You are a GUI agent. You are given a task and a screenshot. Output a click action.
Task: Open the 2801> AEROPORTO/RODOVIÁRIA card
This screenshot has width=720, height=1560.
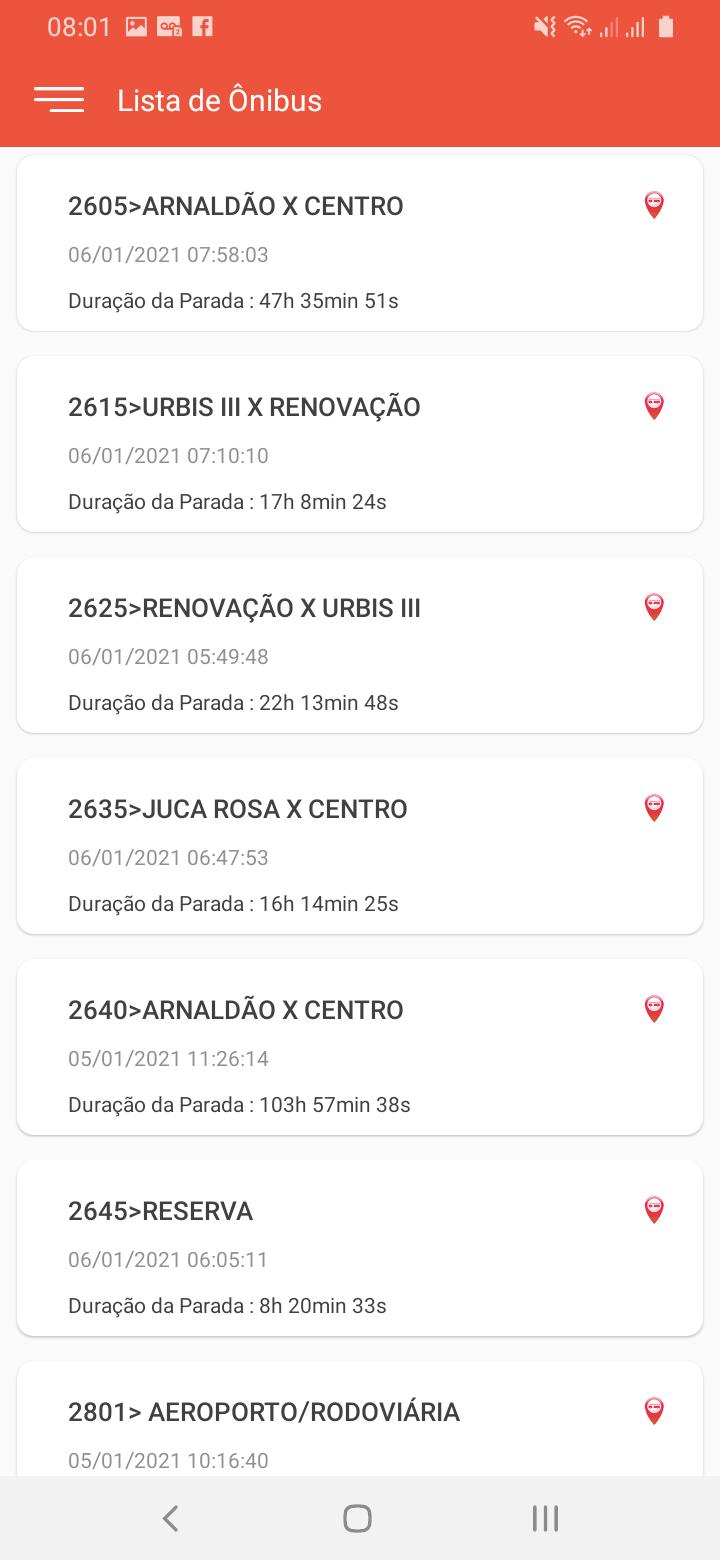click(x=360, y=1418)
